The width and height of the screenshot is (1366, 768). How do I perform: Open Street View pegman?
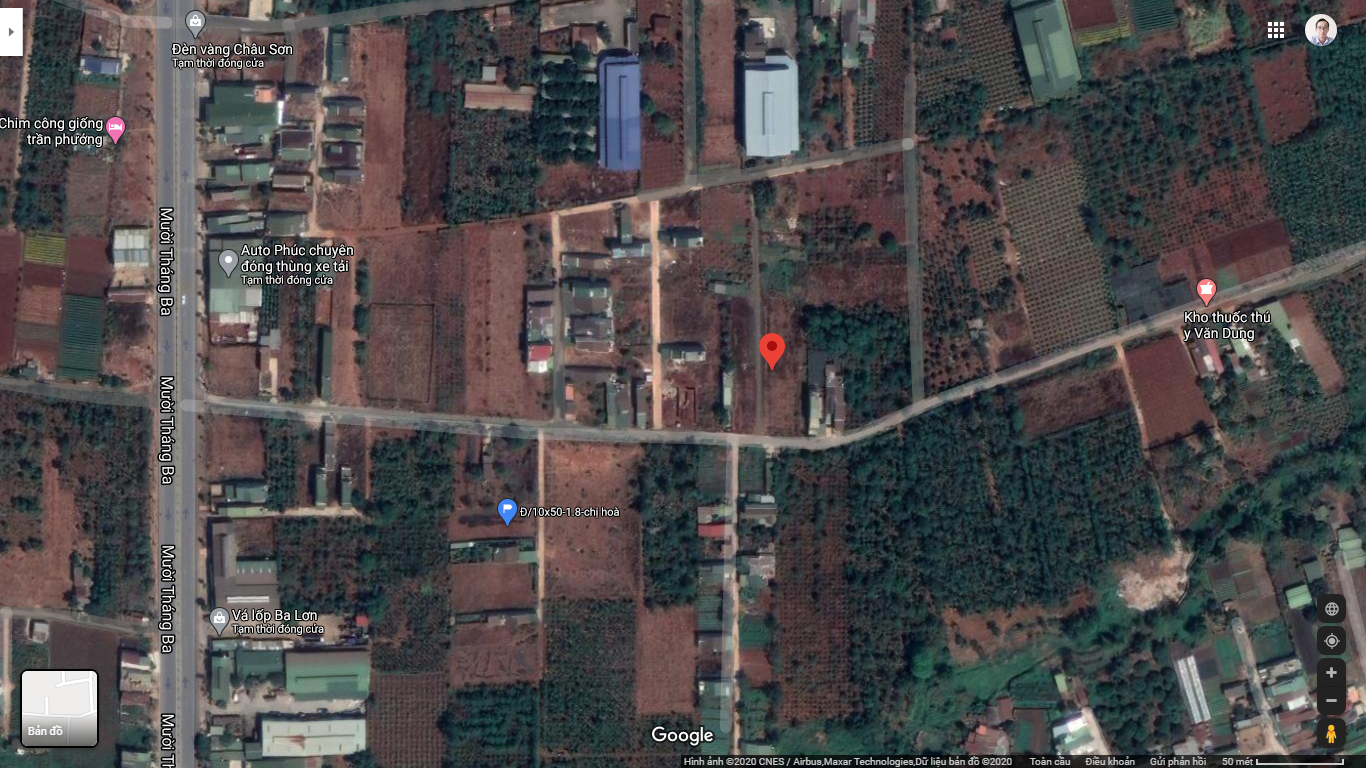click(x=1331, y=733)
